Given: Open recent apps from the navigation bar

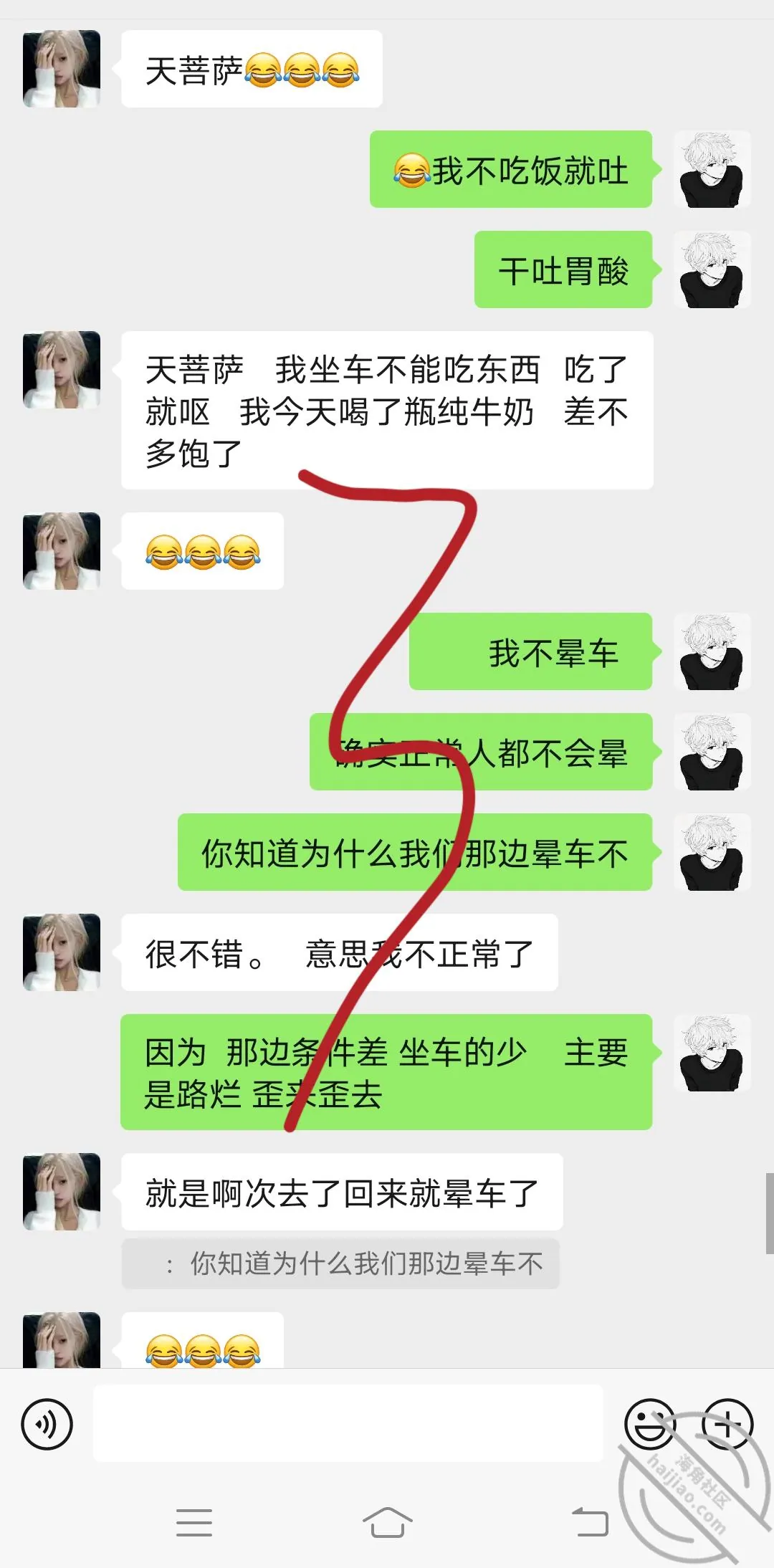Looking at the screenshot, I should point(194,1522).
